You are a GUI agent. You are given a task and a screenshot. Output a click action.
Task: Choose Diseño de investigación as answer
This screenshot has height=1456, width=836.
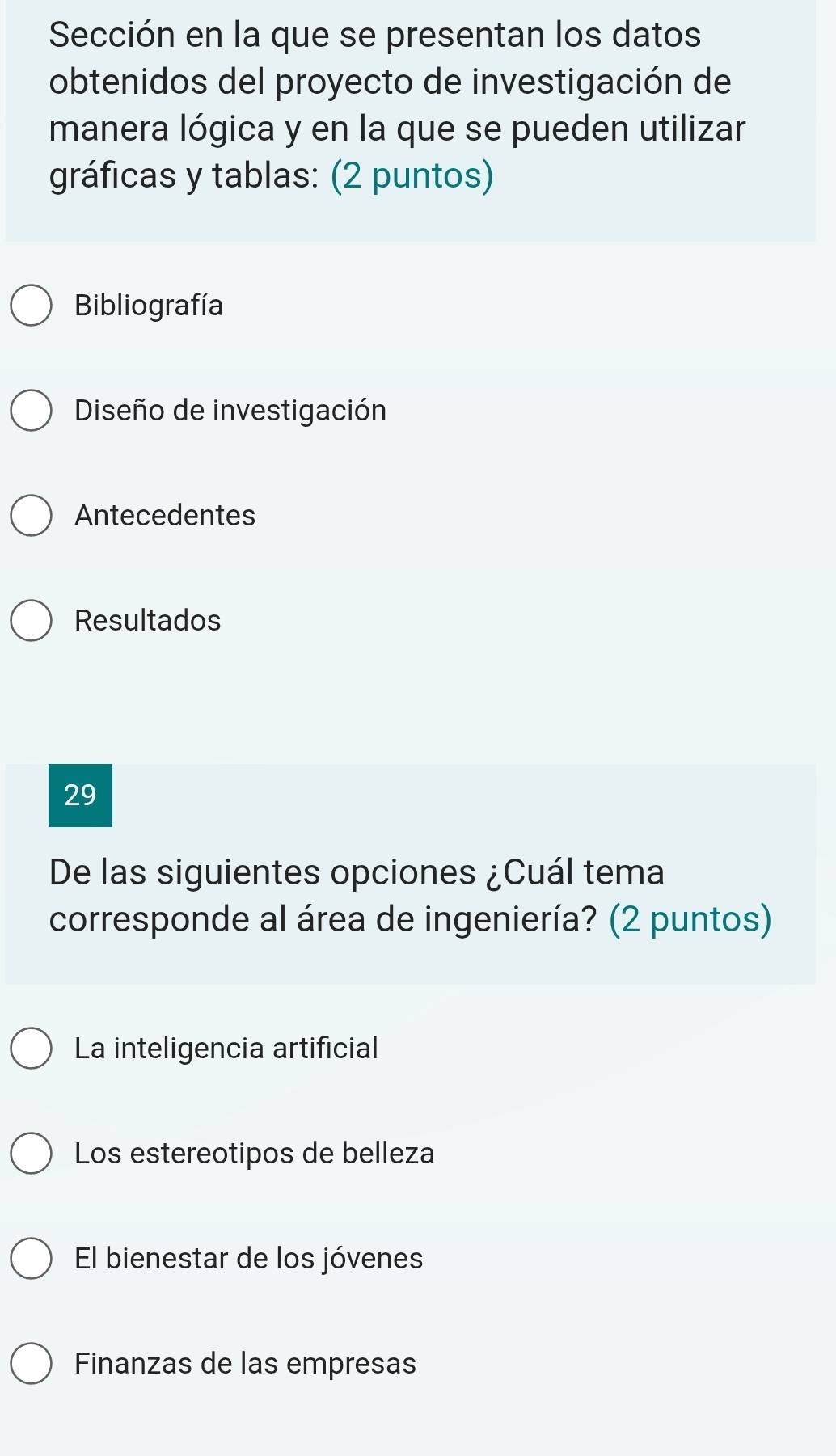click(x=32, y=411)
